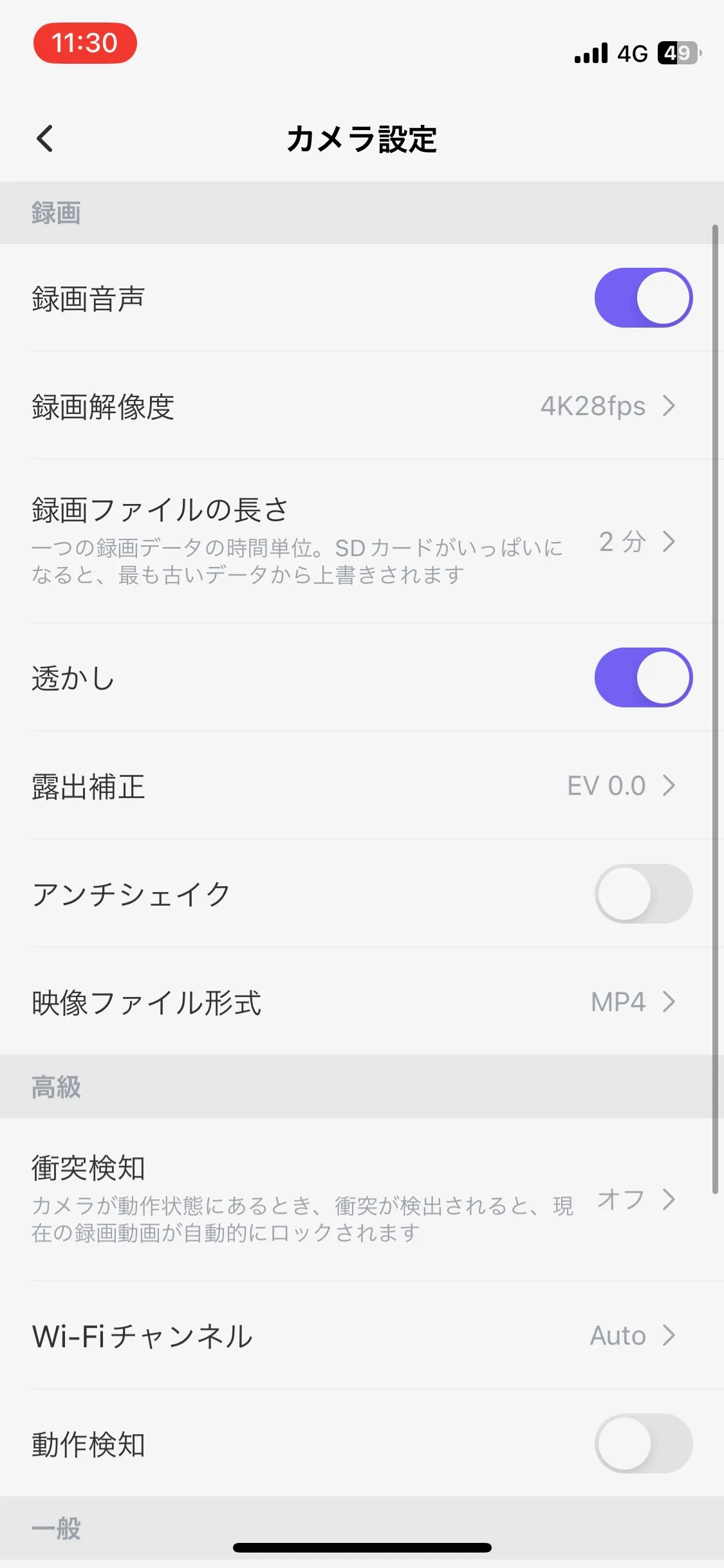
Task: Disable the 録画音声 switch
Action: pyautogui.click(x=643, y=298)
